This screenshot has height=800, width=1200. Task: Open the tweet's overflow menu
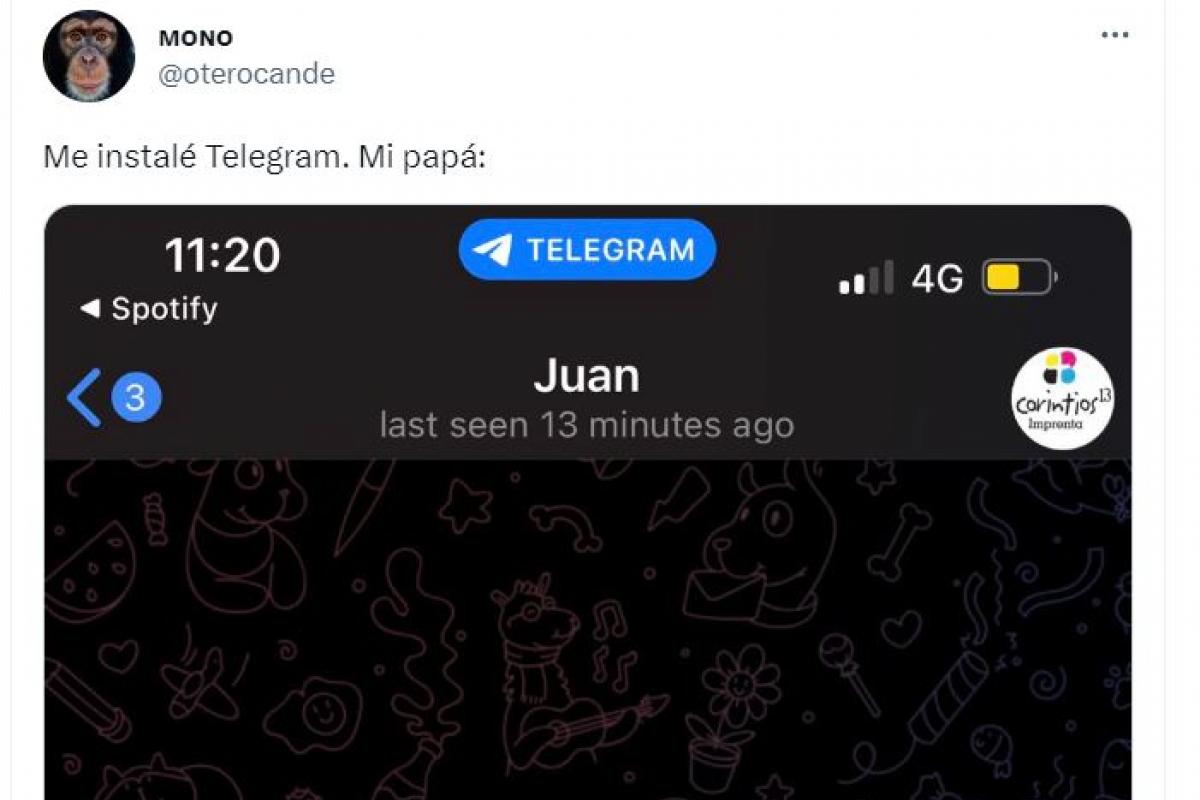1114,35
